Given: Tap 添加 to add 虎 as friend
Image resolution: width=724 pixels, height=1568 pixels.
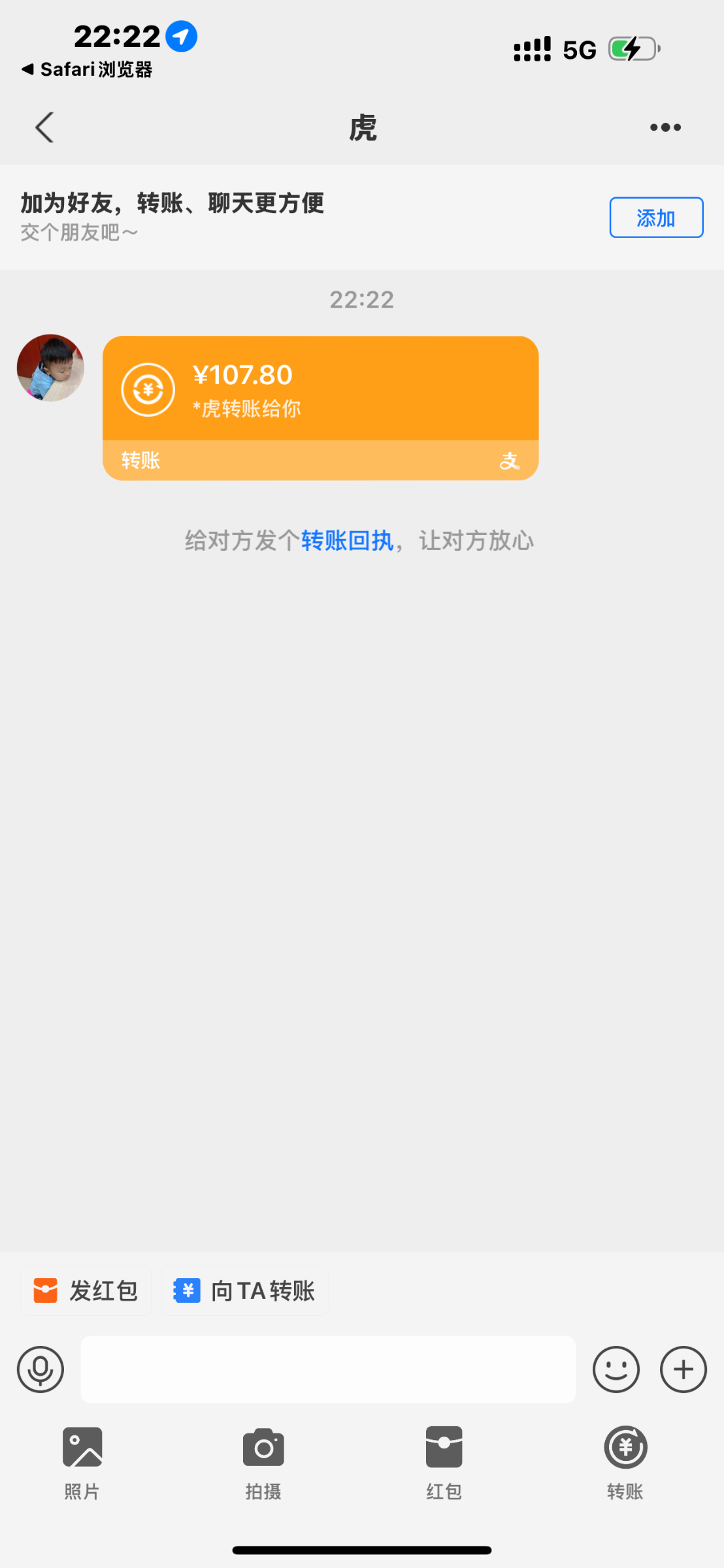Looking at the screenshot, I should (656, 218).
